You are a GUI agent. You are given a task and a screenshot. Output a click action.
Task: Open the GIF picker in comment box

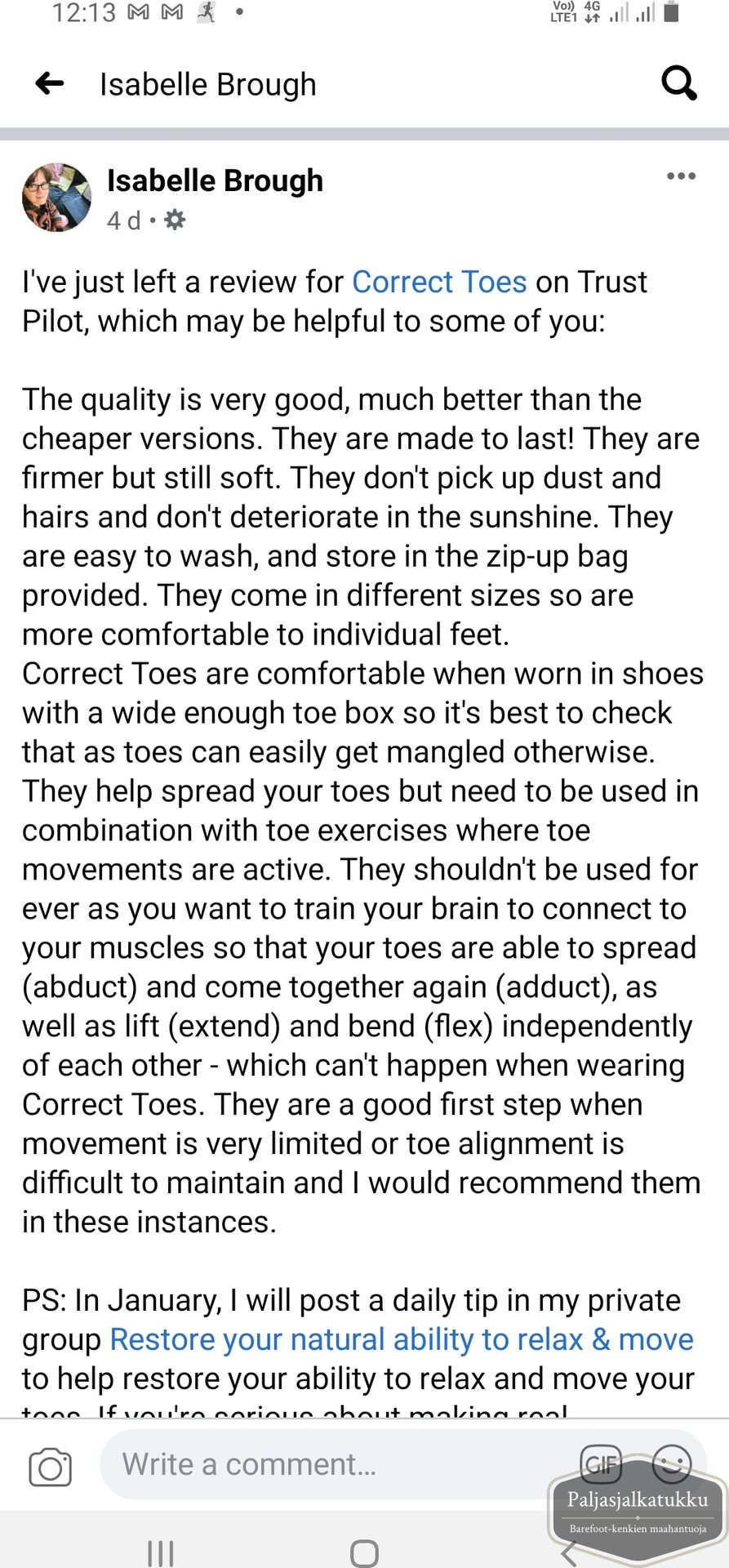[601, 1464]
